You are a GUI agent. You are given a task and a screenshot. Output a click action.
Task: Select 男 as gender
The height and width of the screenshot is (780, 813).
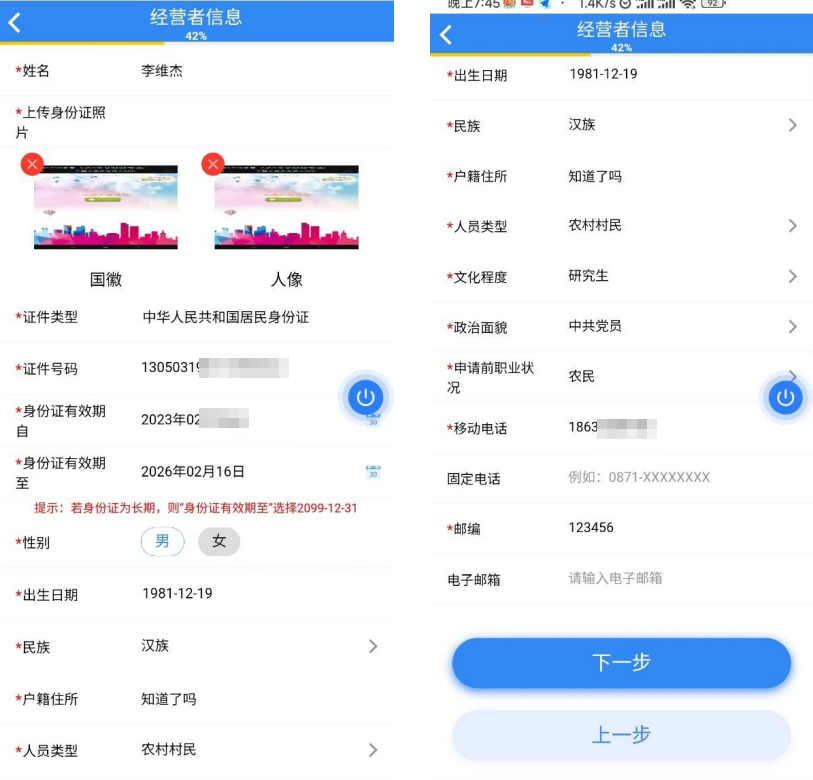click(x=162, y=542)
